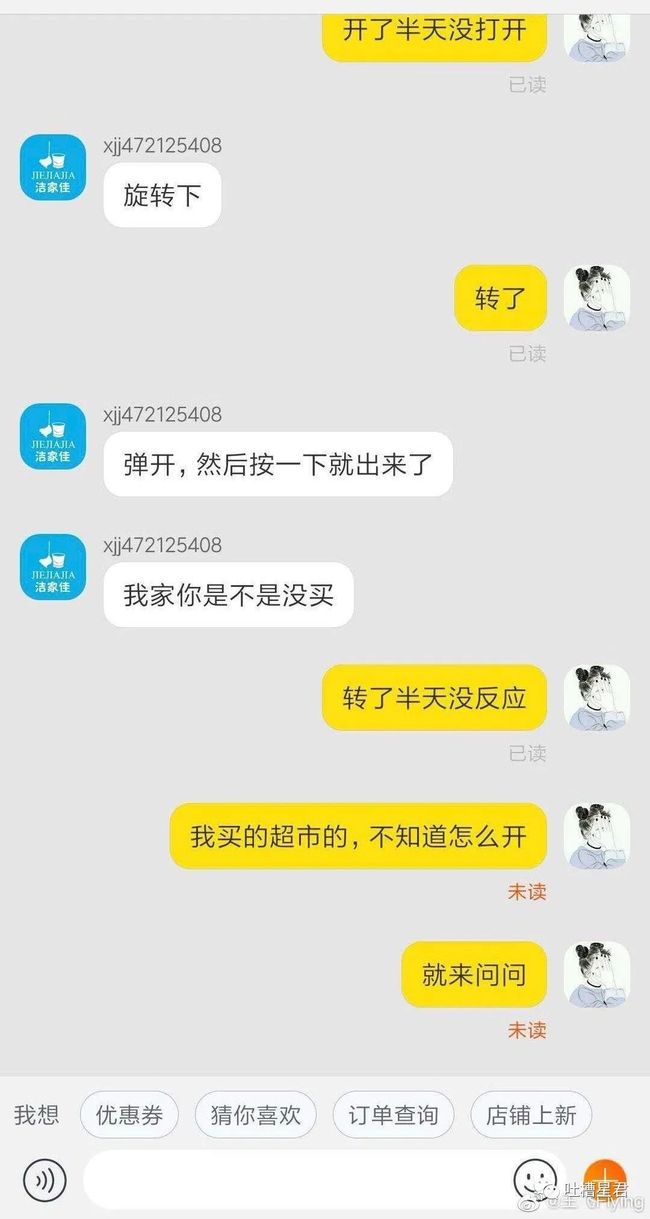Open the 店铺上新 chip
Viewport: 650px width, 1219px height.
click(531, 1115)
